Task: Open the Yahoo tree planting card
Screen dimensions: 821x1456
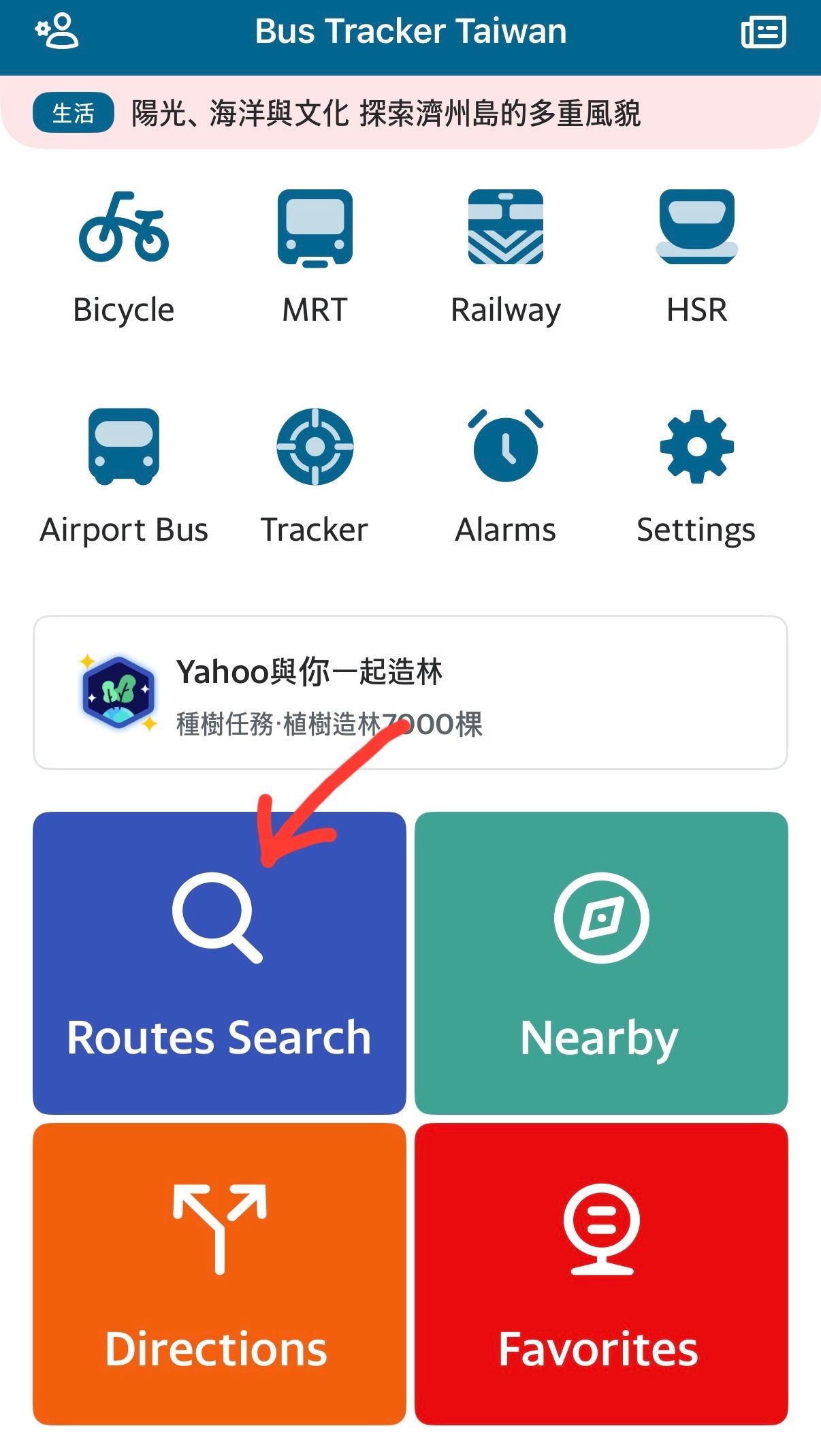Action: pos(410,693)
